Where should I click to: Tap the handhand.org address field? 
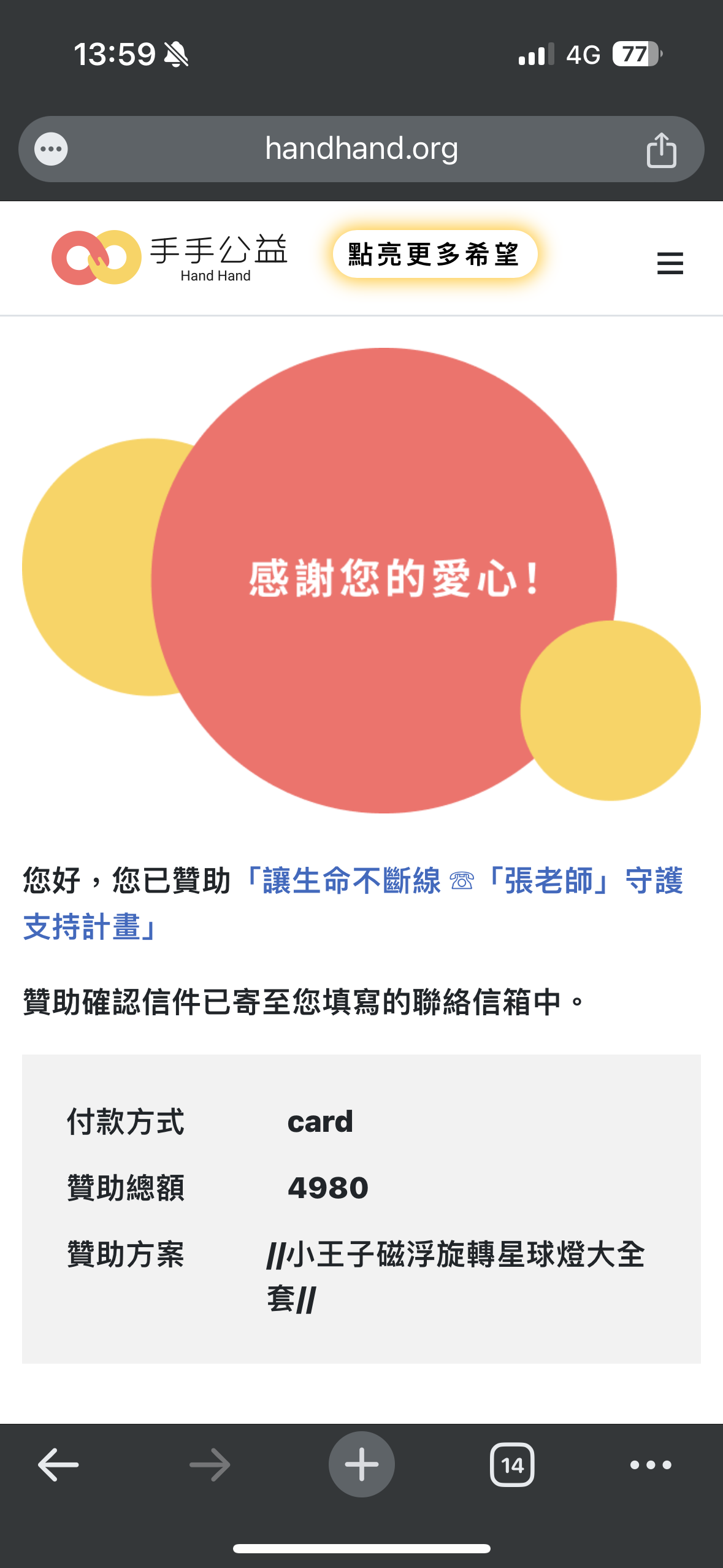(361, 149)
